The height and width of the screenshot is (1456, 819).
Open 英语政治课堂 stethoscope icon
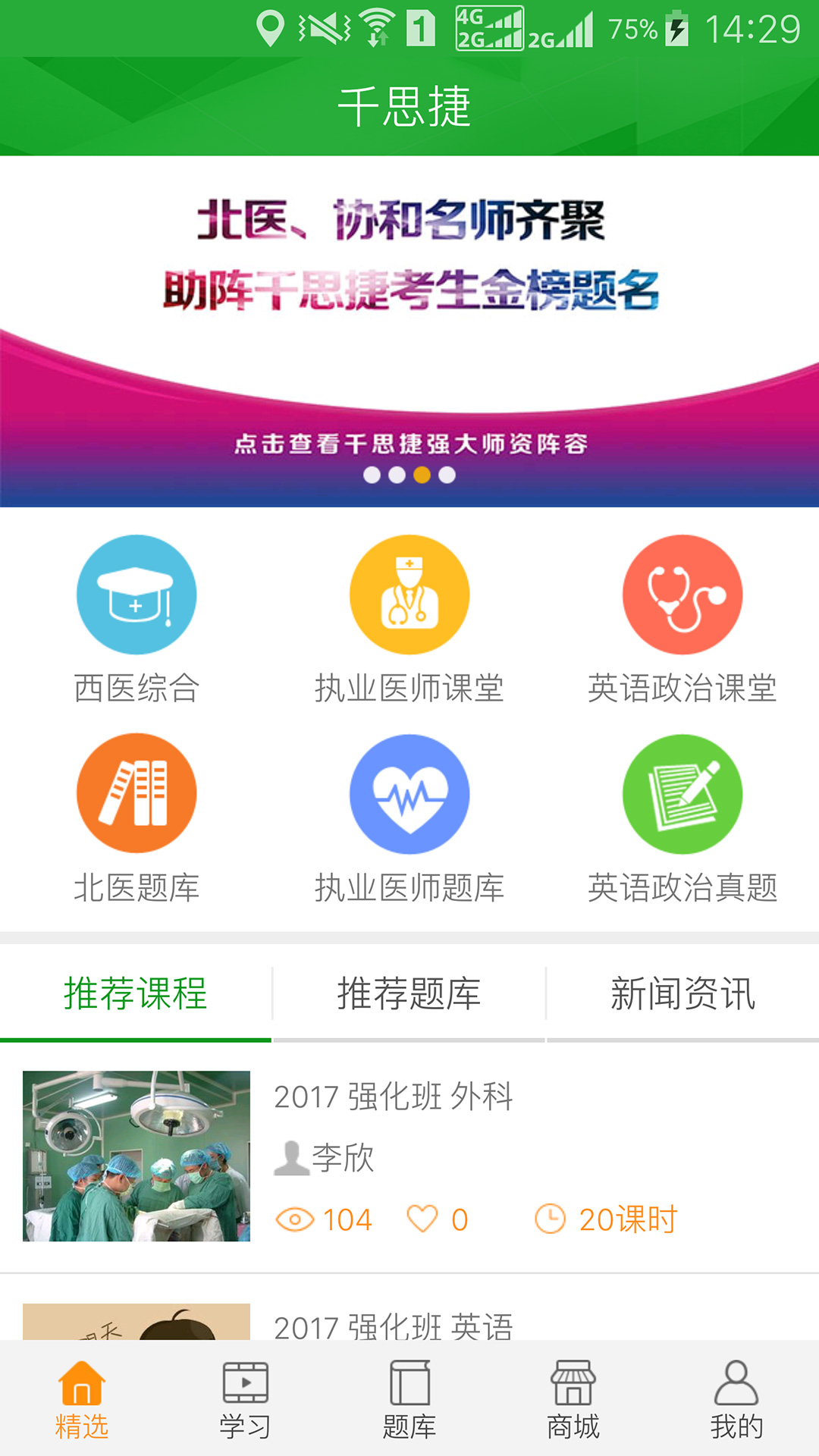tap(682, 595)
